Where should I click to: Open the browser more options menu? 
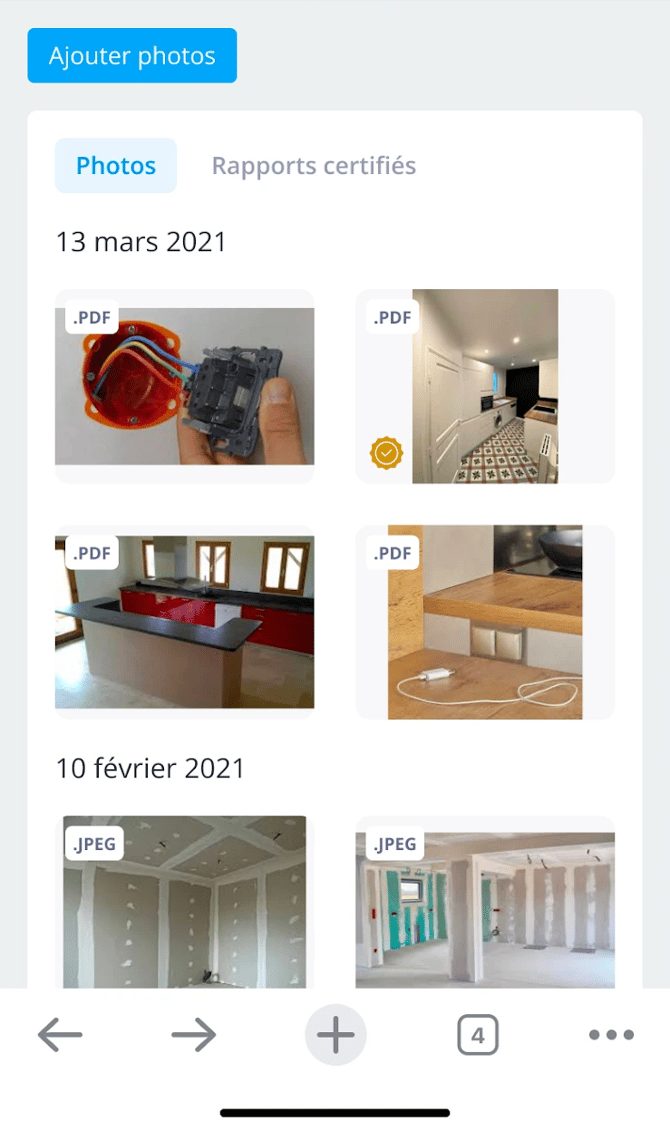611,1035
